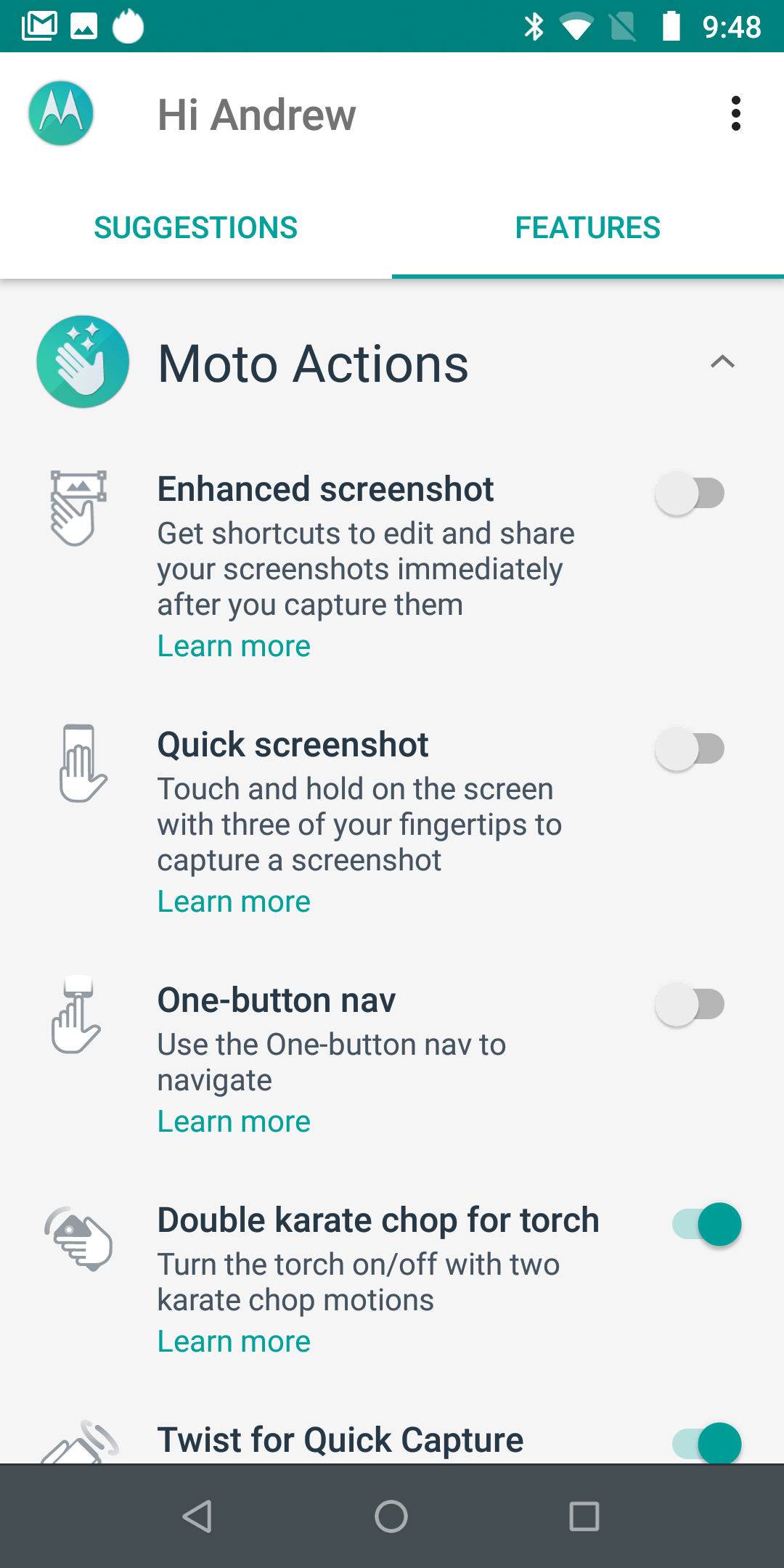Collapse the Moto Actions section

pyautogui.click(x=722, y=362)
